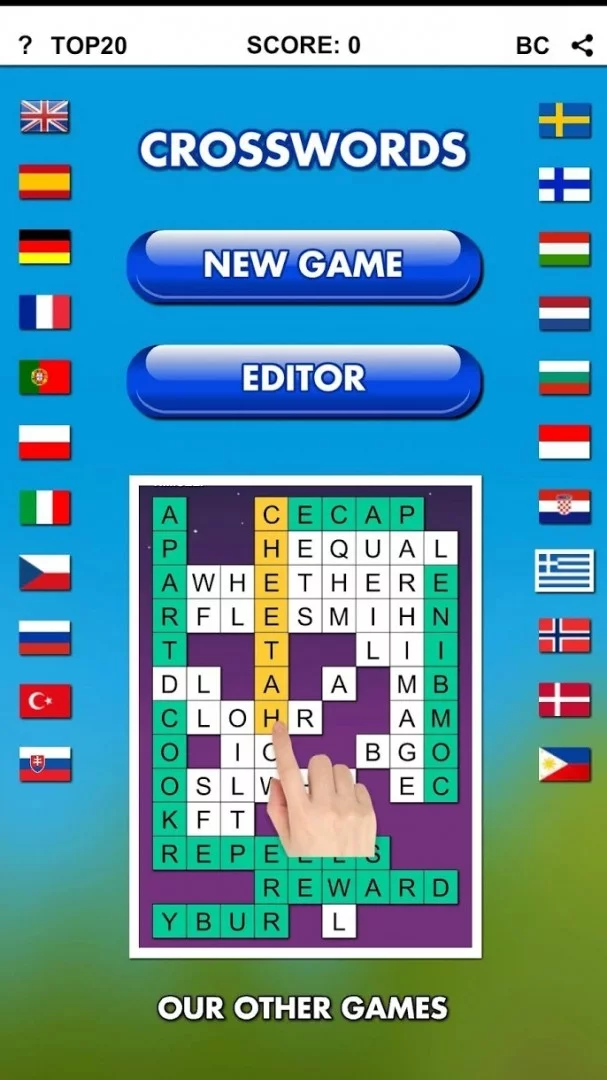The height and width of the screenshot is (1080, 607).
Task: Open the help question mark
Action: click(25, 45)
